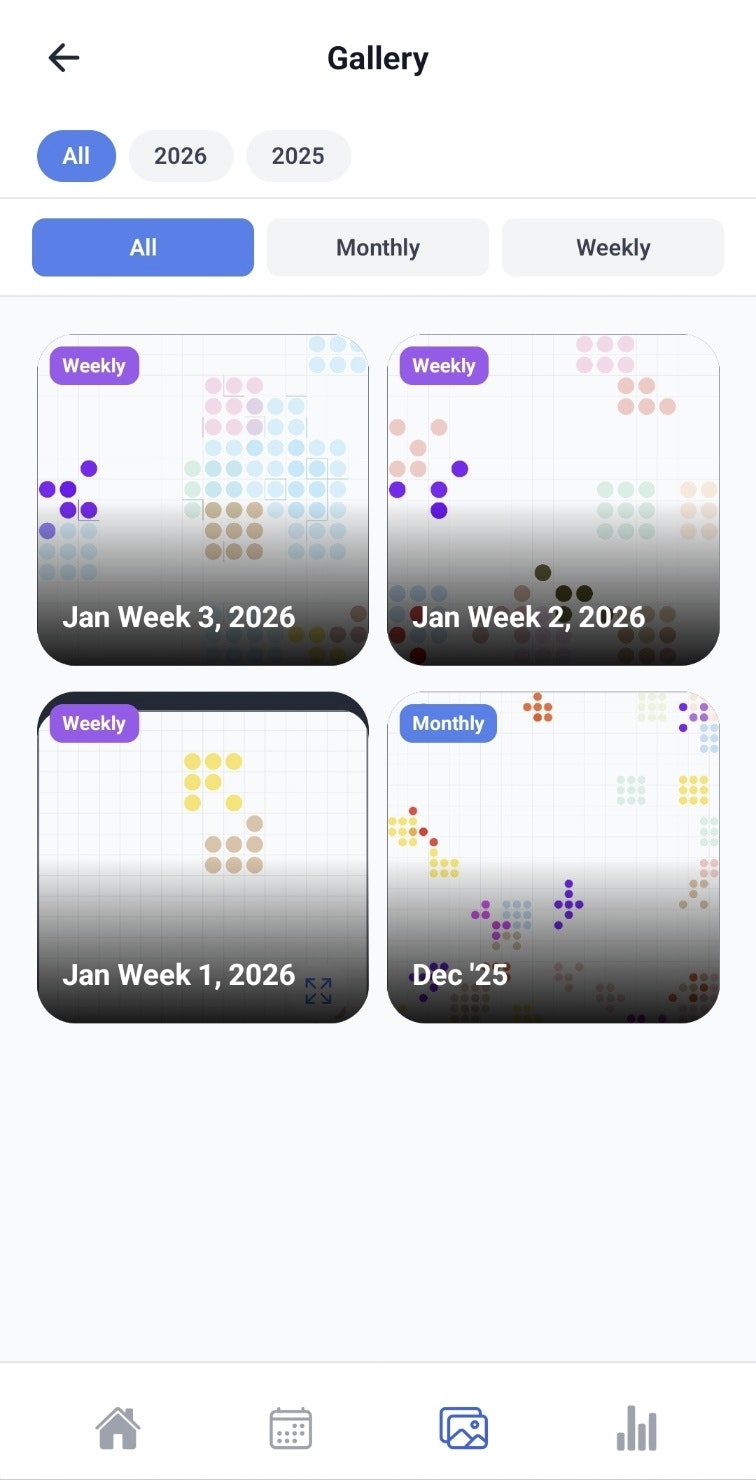Open the Calendar icon in bottom bar

point(291,1428)
